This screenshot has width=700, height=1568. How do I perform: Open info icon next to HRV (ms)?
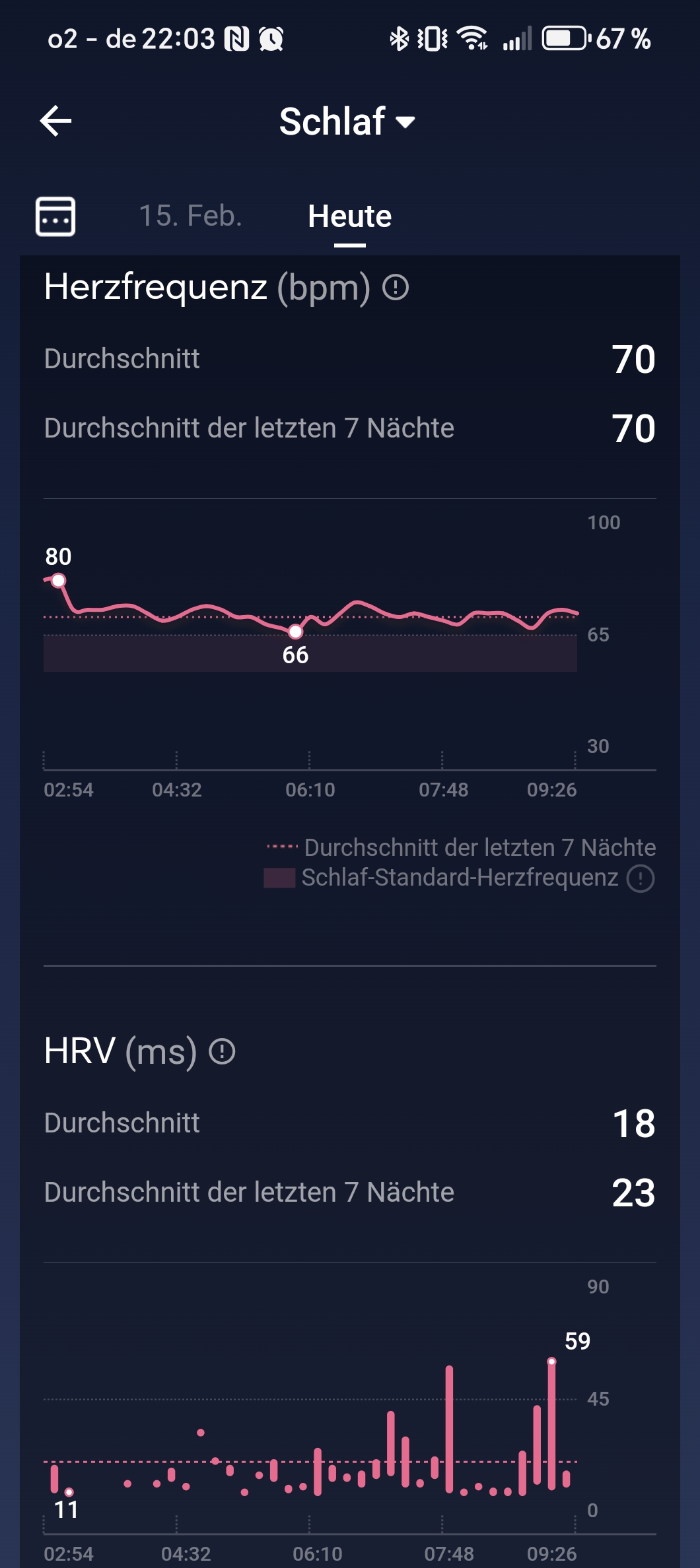222,1051
